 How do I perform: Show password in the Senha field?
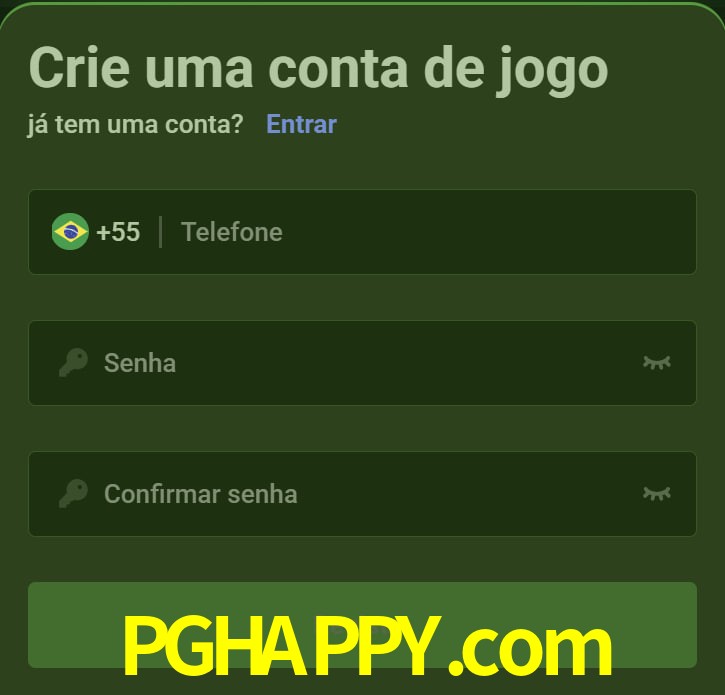pos(656,363)
